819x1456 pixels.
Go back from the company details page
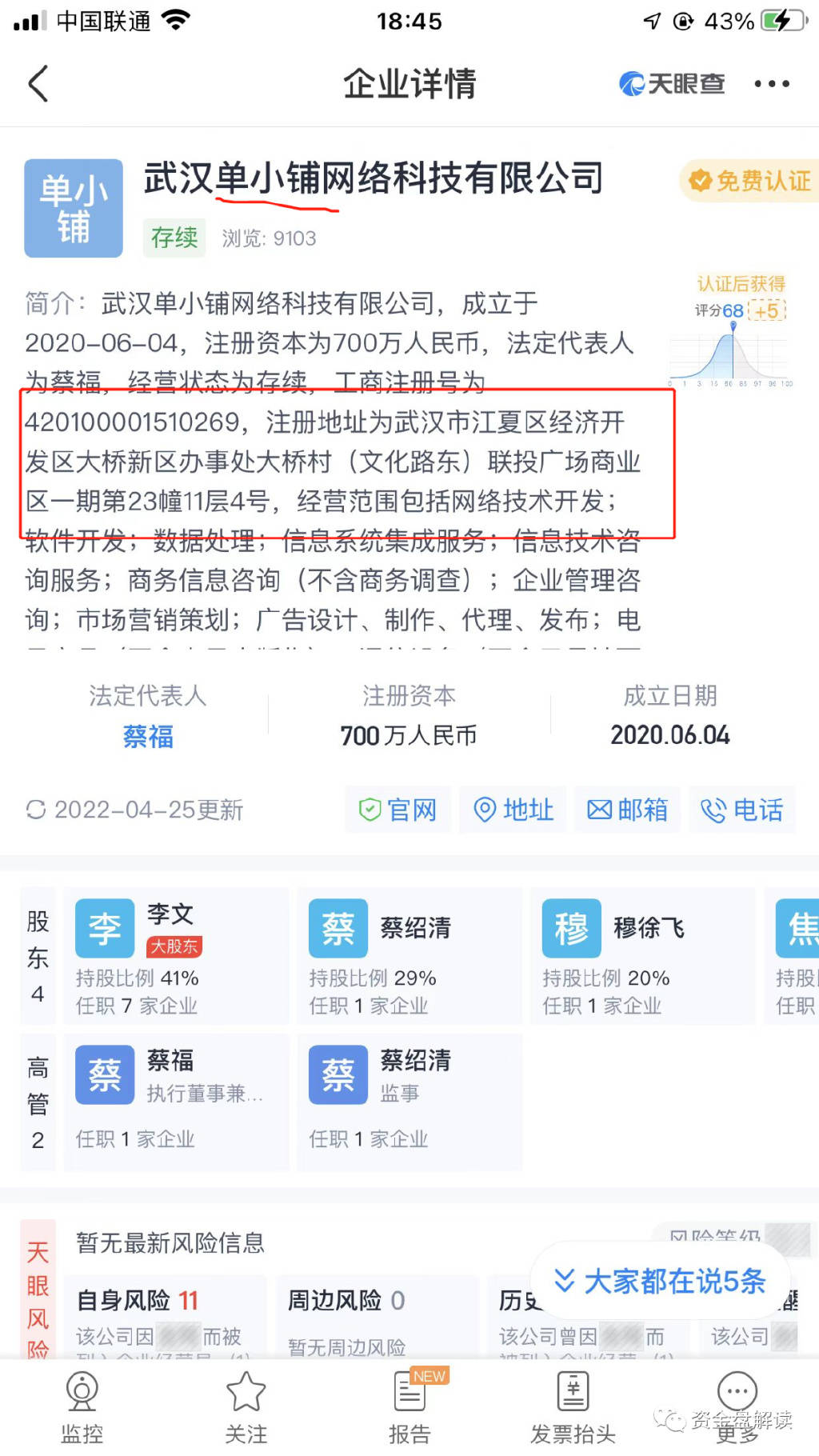coord(38,83)
